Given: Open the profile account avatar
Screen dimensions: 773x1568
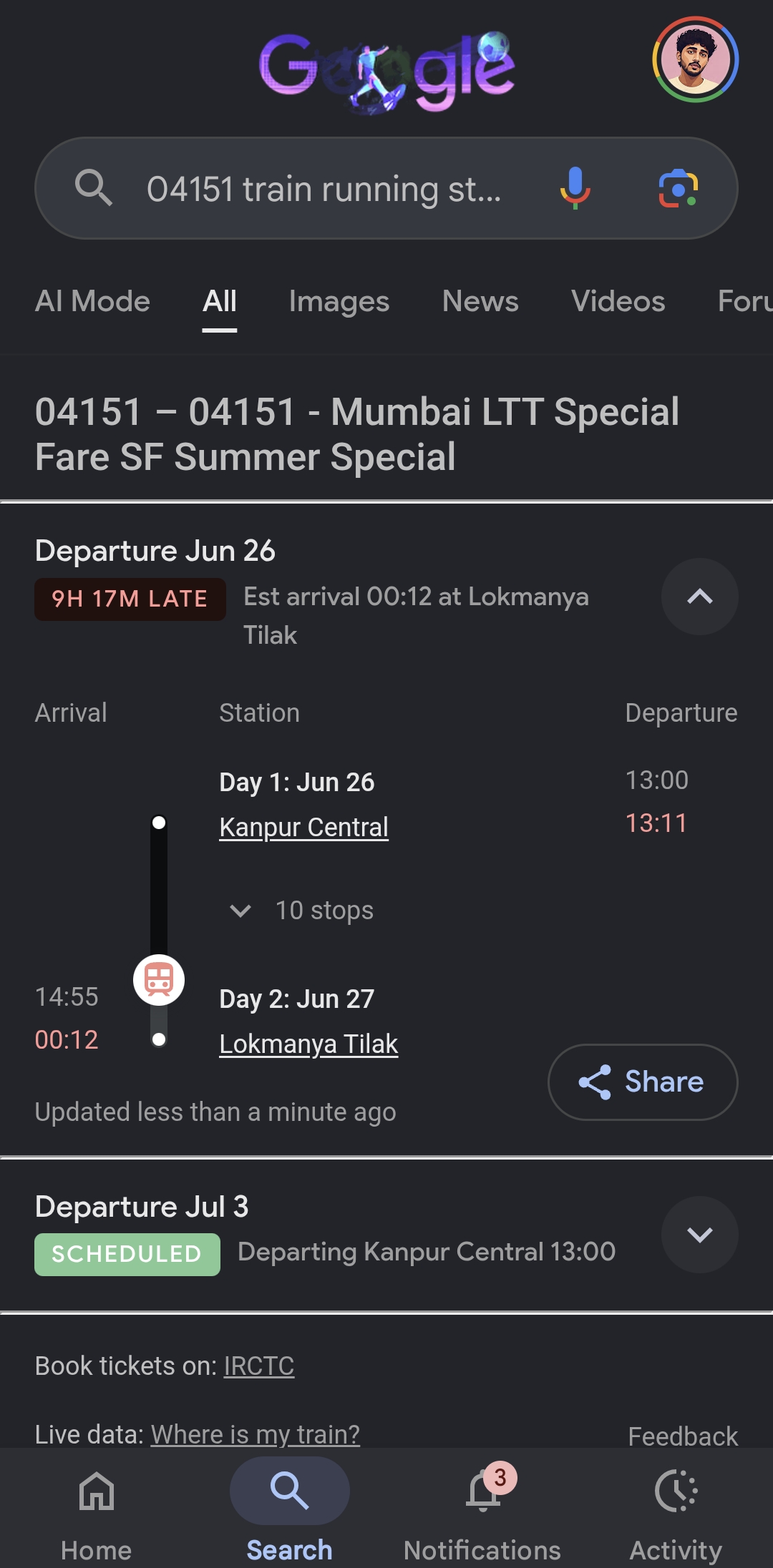Looking at the screenshot, I should 695,59.
